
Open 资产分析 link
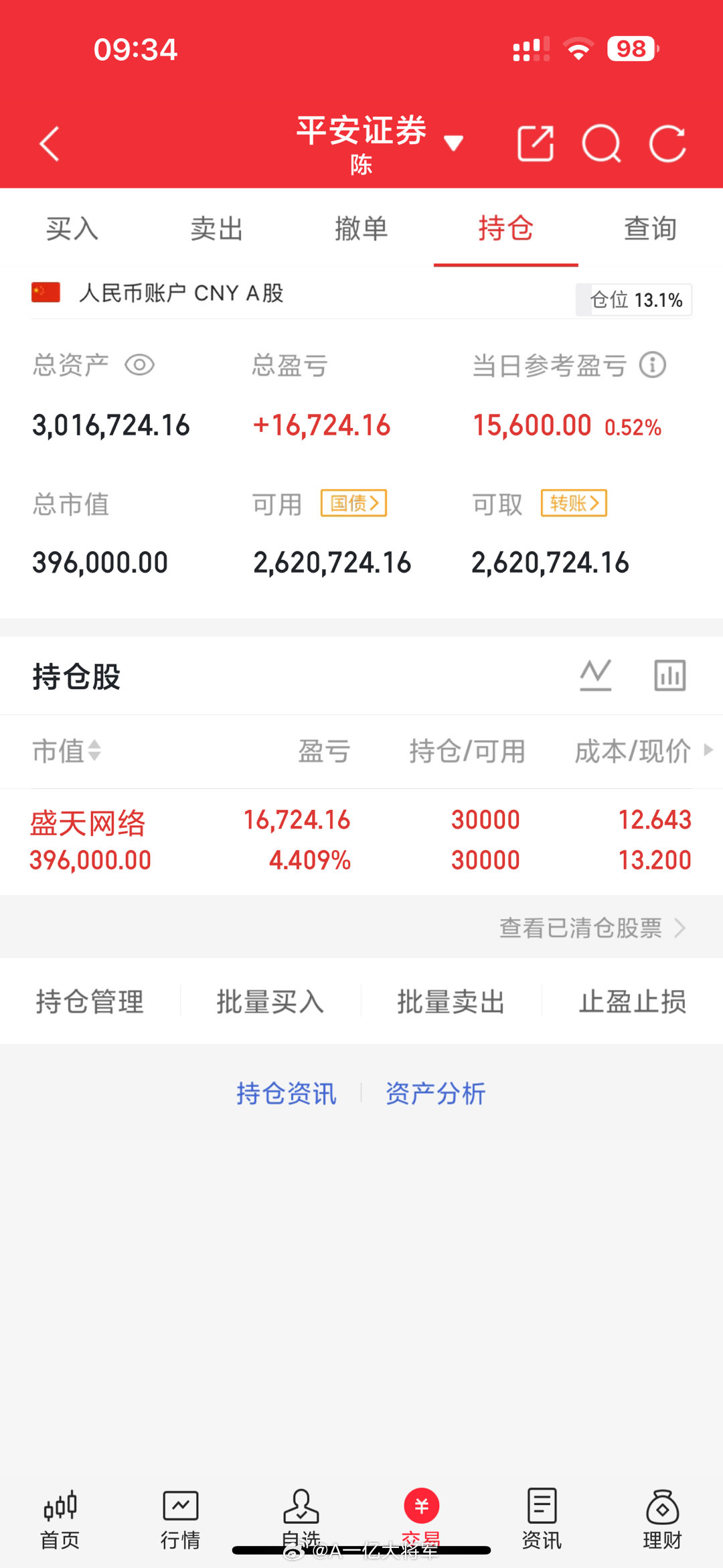point(434,1092)
